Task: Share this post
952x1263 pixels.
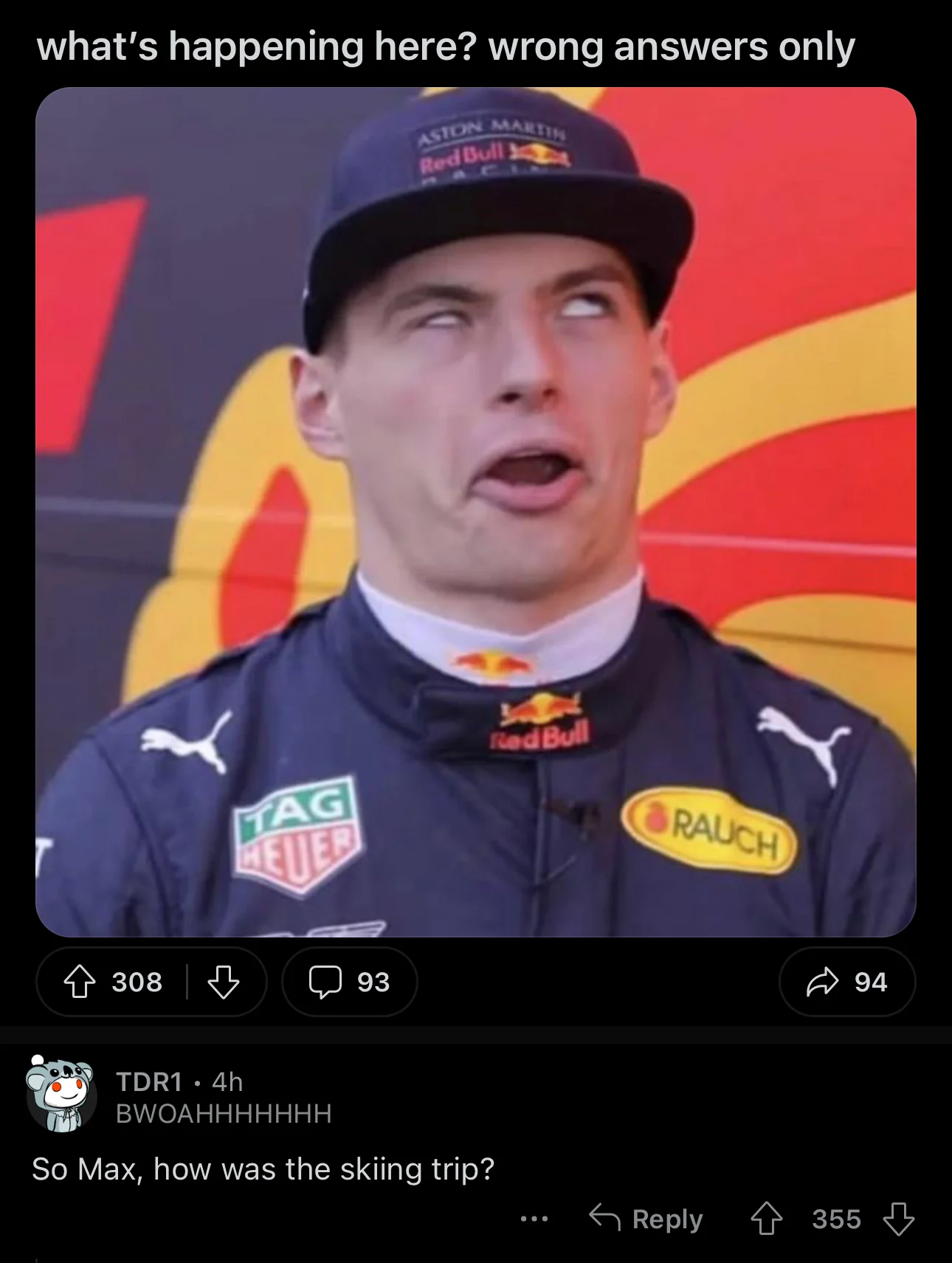Action: tap(846, 982)
